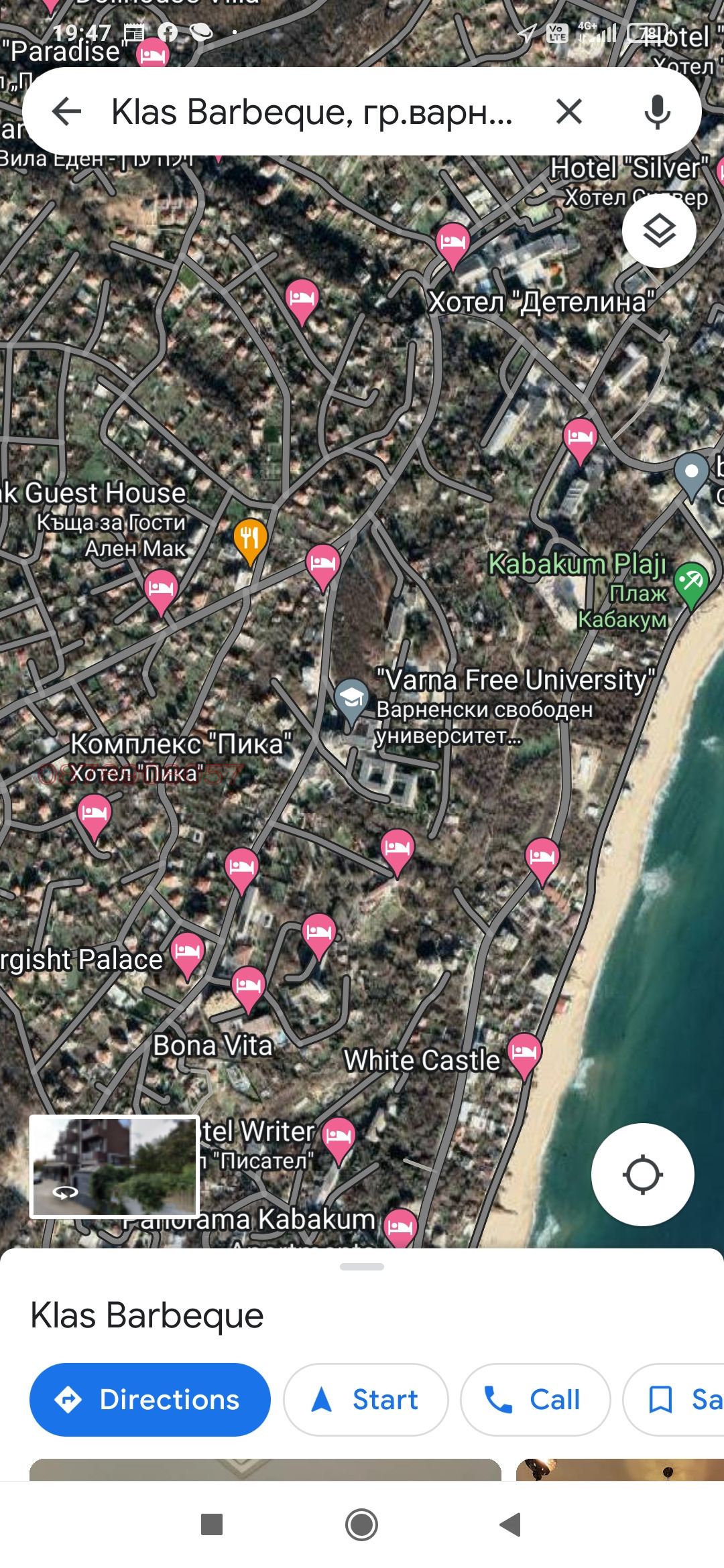Open the system Home button
The image size is (724, 1568).
click(361, 1524)
